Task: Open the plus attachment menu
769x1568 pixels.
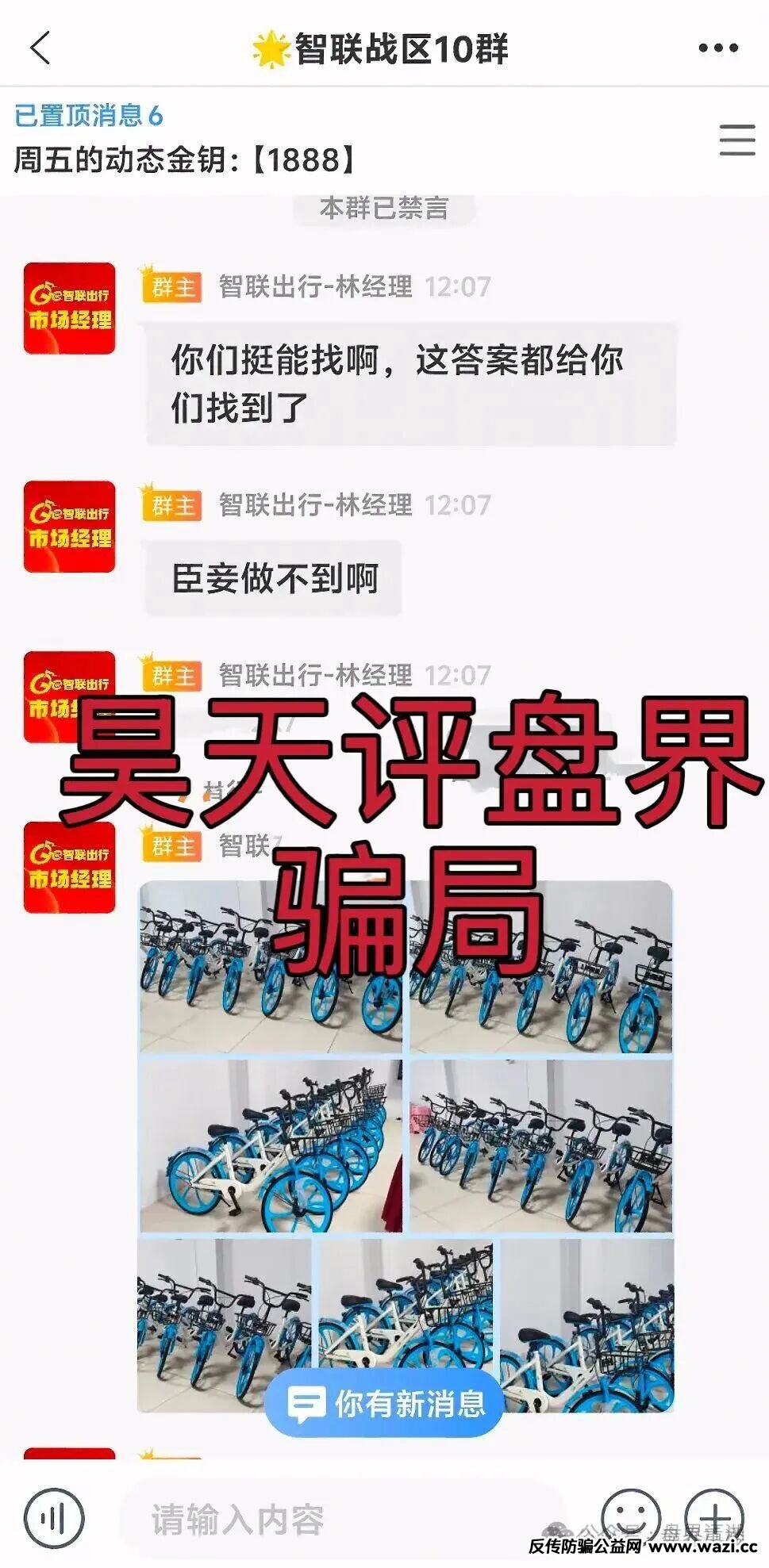Action: pos(713,1515)
